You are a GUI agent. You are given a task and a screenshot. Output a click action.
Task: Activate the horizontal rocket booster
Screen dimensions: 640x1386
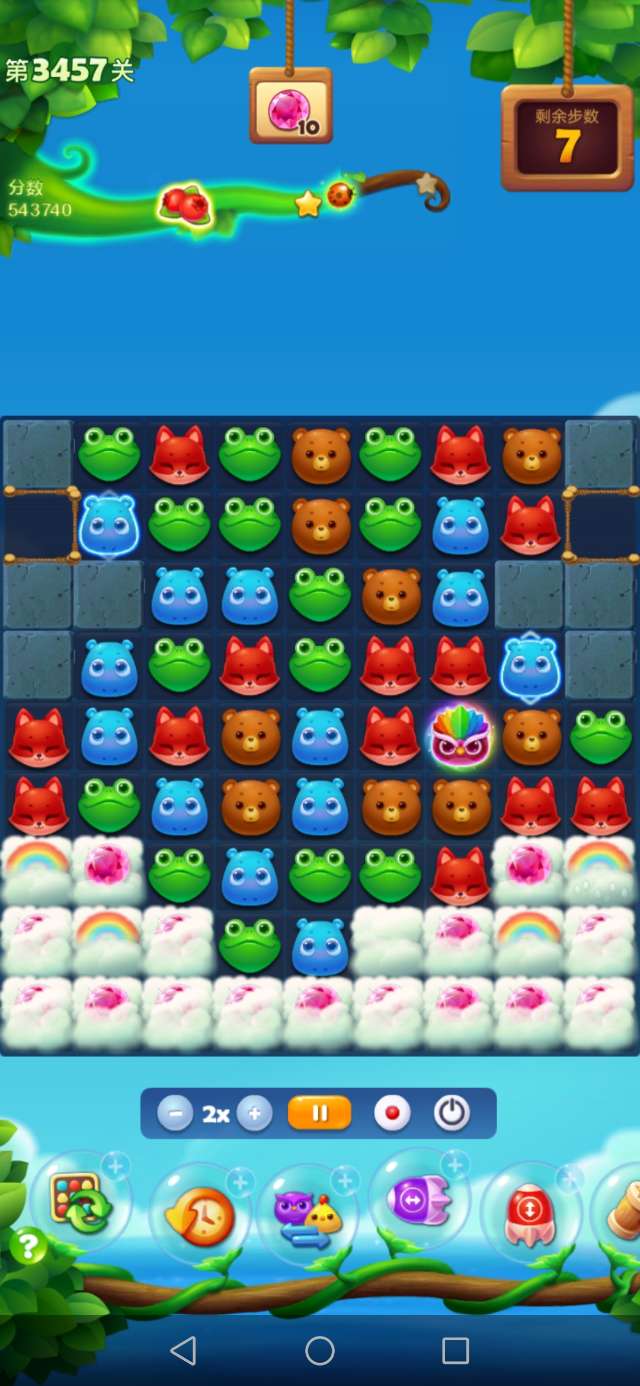tap(418, 1200)
